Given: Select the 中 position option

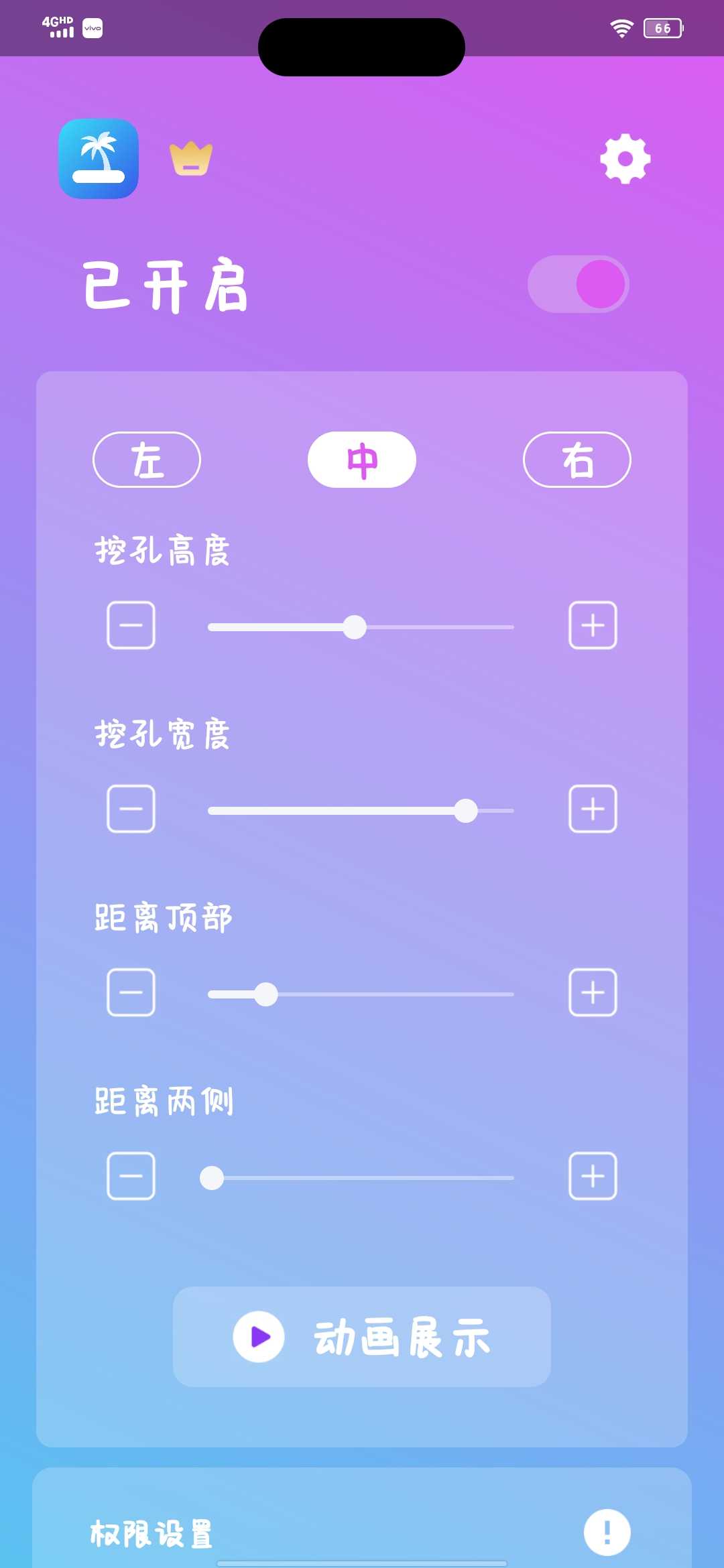Looking at the screenshot, I should pyautogui.click(x=362, y=460).
